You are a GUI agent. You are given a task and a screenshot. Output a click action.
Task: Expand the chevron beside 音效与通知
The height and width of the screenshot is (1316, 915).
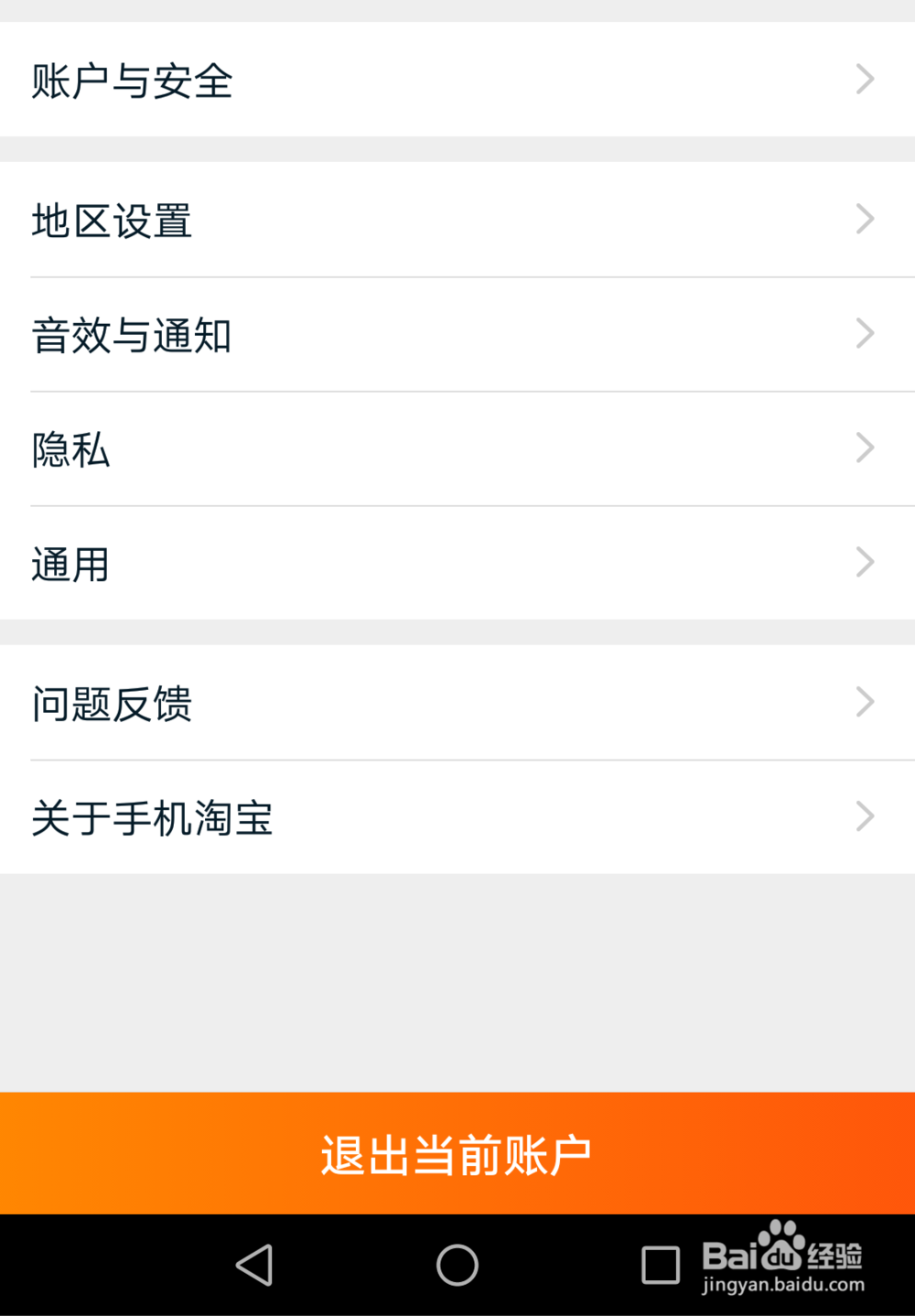pos(864,333)
